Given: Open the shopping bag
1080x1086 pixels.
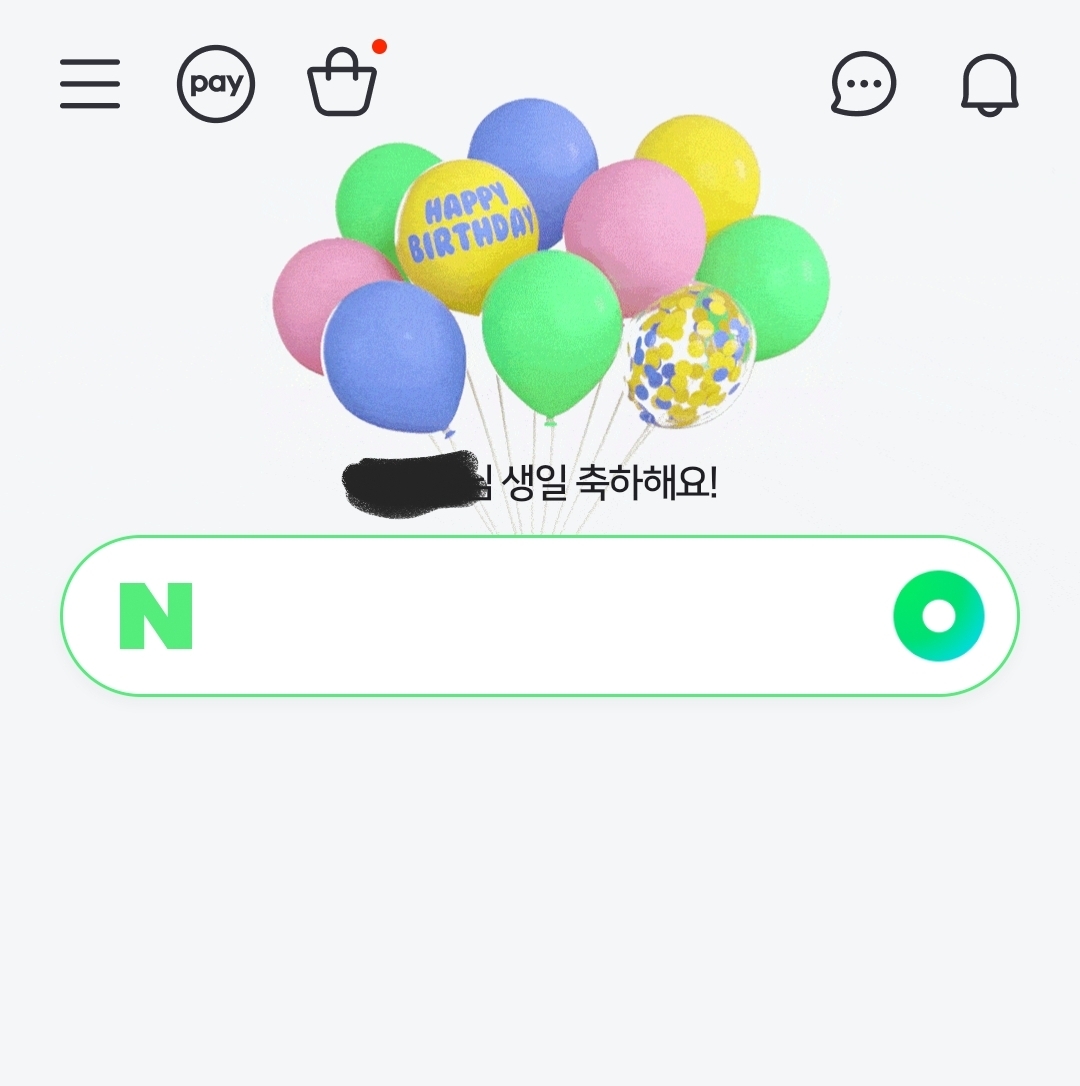Looking at the screenshot, I should (x=341, y=84).
